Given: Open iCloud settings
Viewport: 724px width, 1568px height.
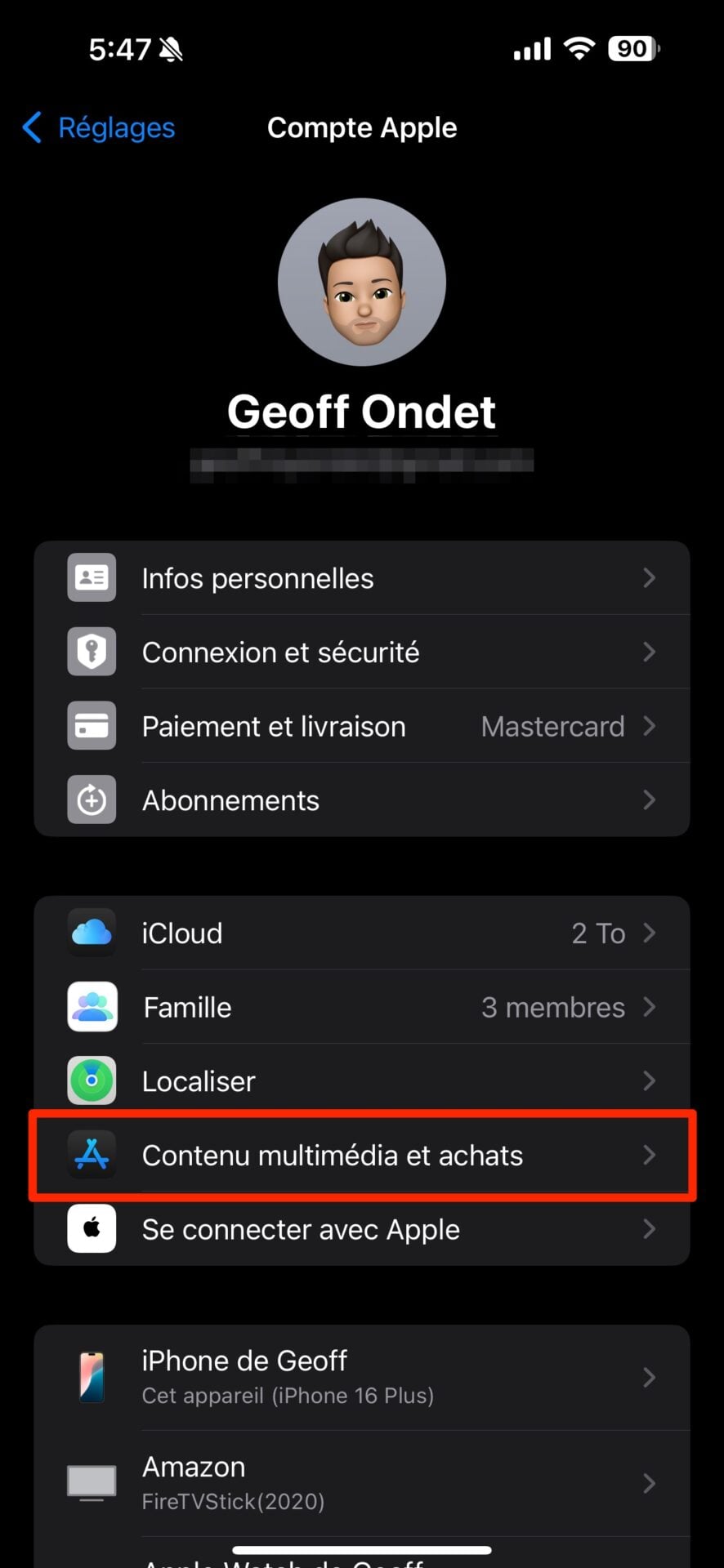Looking at the screenshot, I should [x=362, y=933].
